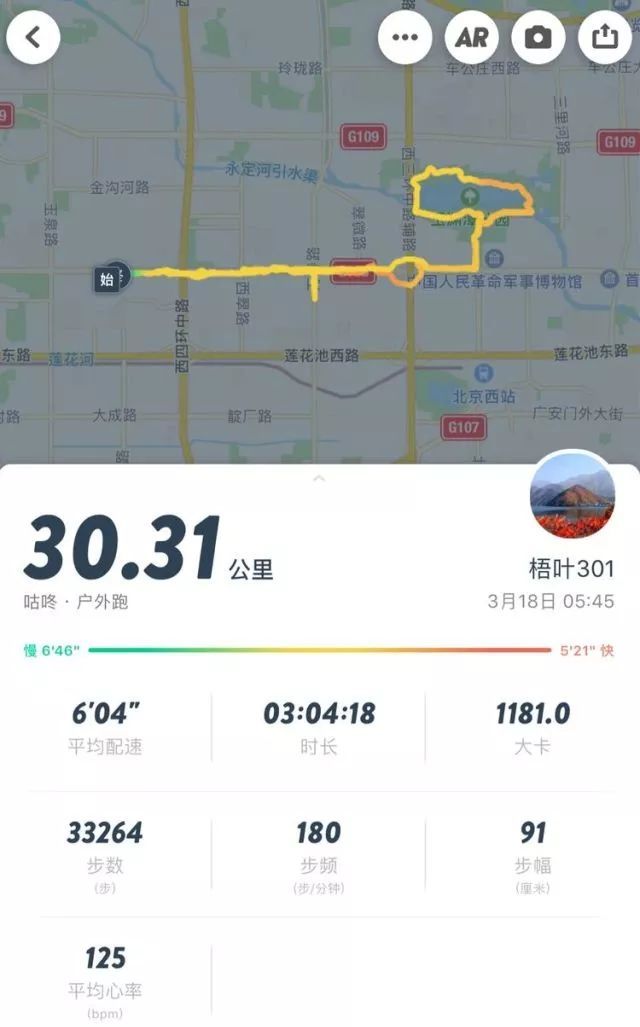Tap the camera icon to take a photo
Image resolution: width=640 pixels, height=1027 pixels.
pyautogui.click(x=538, y=37)
